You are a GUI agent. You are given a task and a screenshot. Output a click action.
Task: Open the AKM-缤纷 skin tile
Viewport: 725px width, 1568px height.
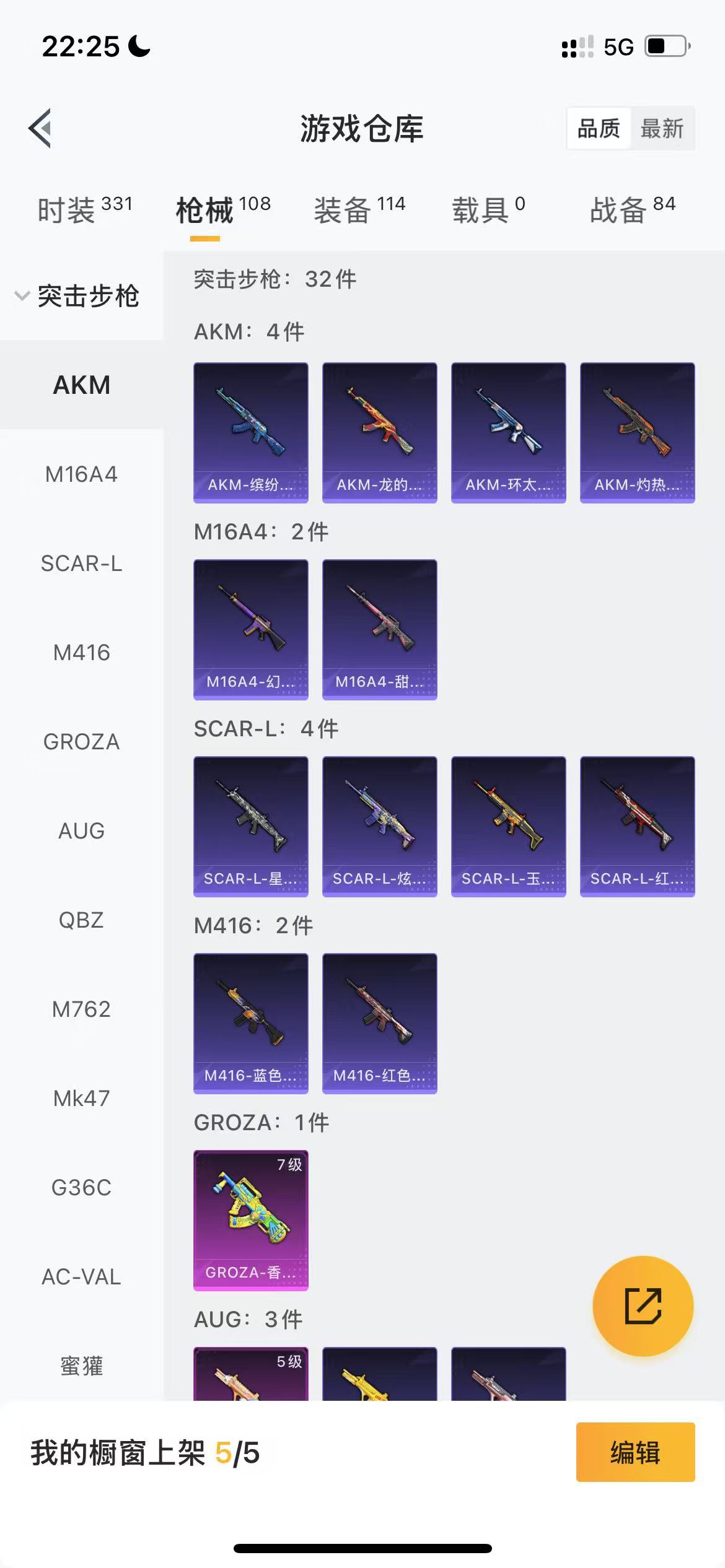251,432
